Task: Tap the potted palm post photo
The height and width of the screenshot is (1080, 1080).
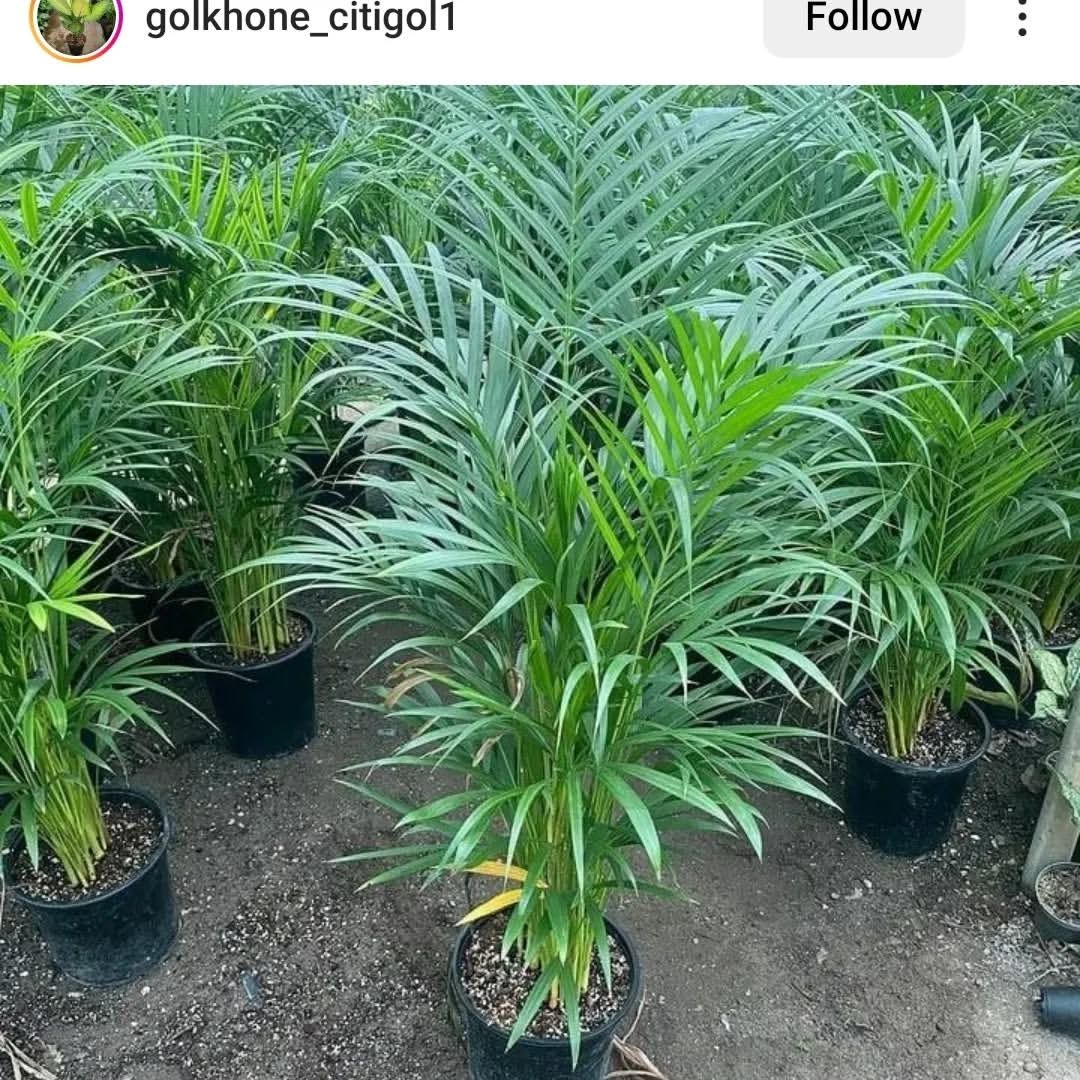Action: coord(540,580)
